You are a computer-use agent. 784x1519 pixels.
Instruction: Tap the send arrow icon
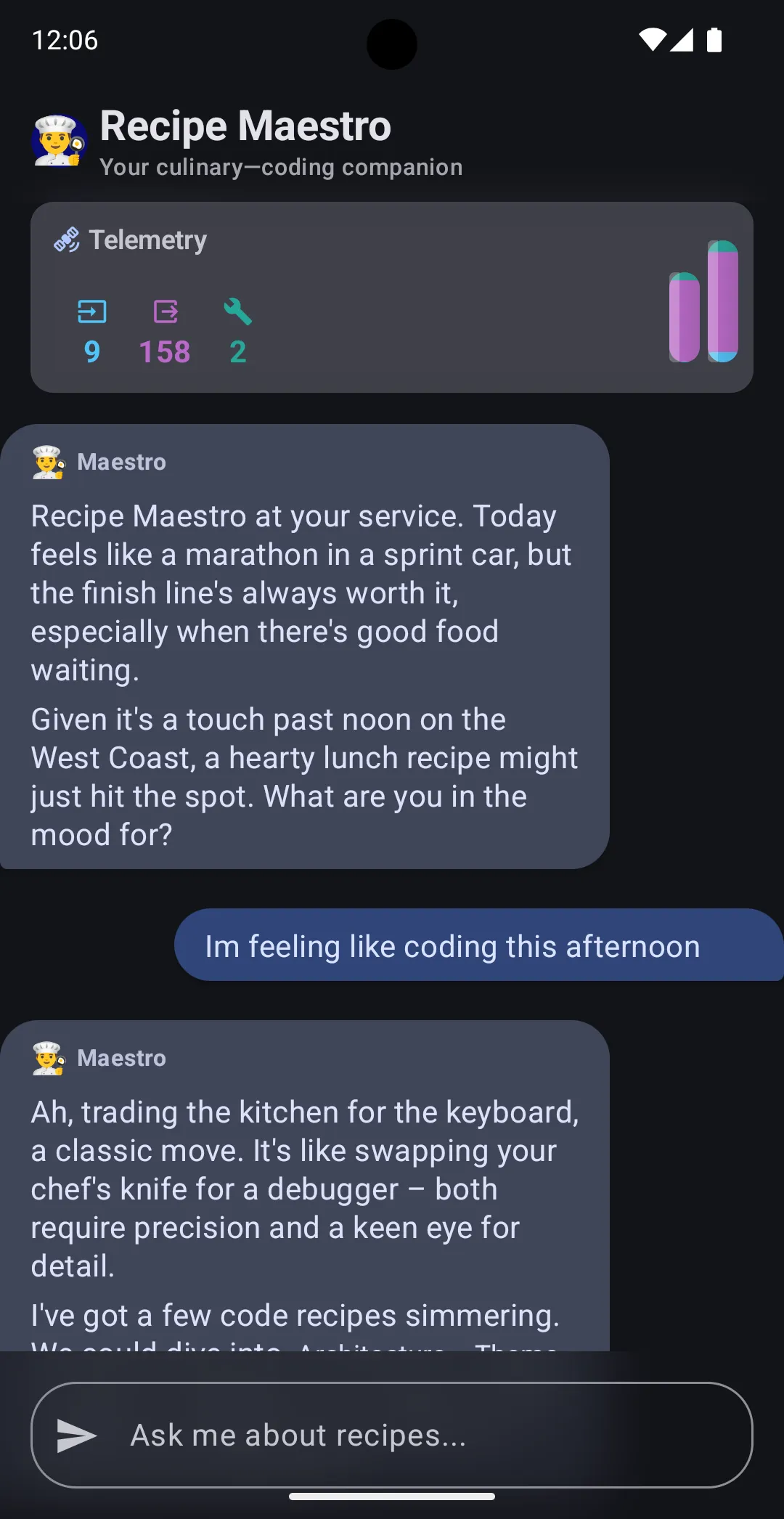pos(78,1435)
